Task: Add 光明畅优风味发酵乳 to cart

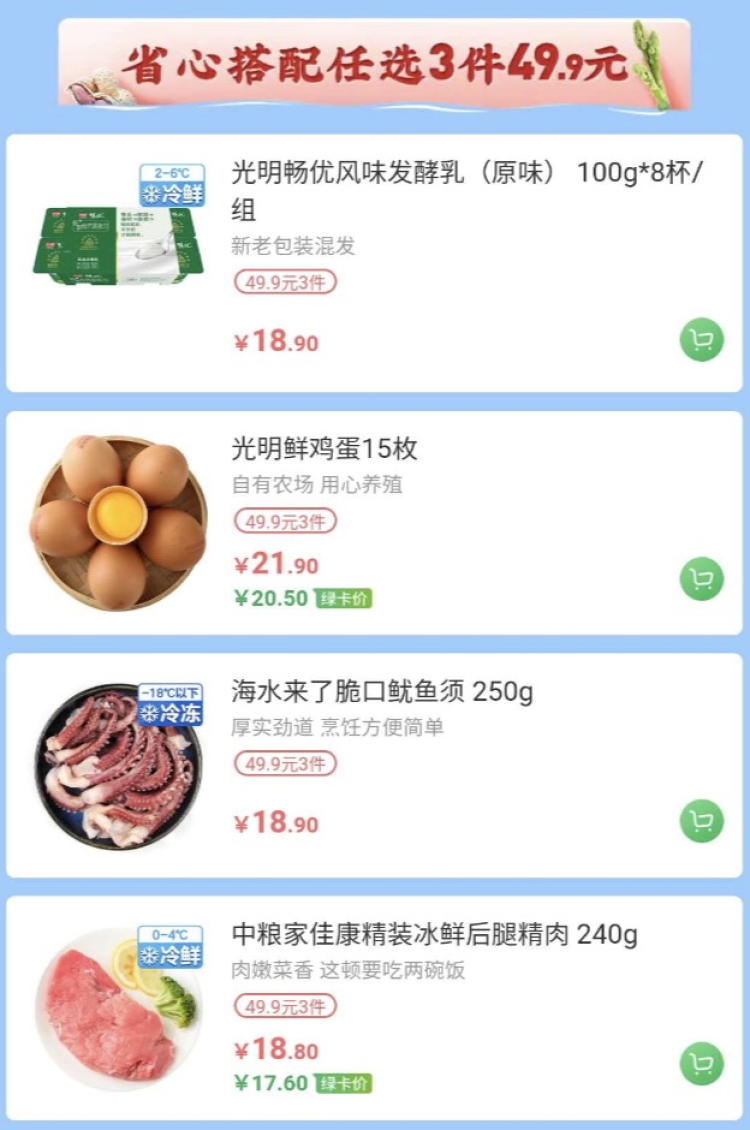Action: pos(702,340)
